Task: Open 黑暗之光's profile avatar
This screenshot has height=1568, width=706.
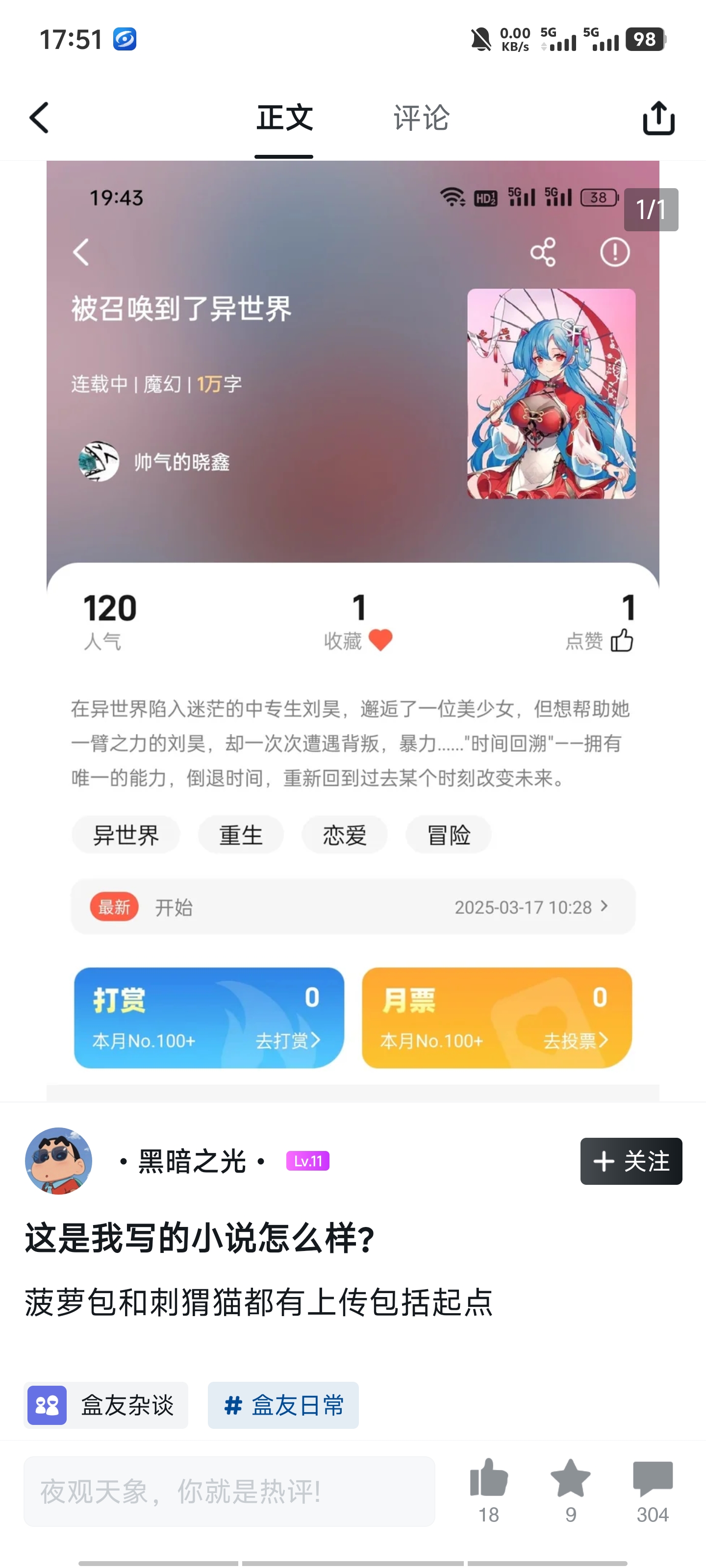Action: coord(58,1161)
